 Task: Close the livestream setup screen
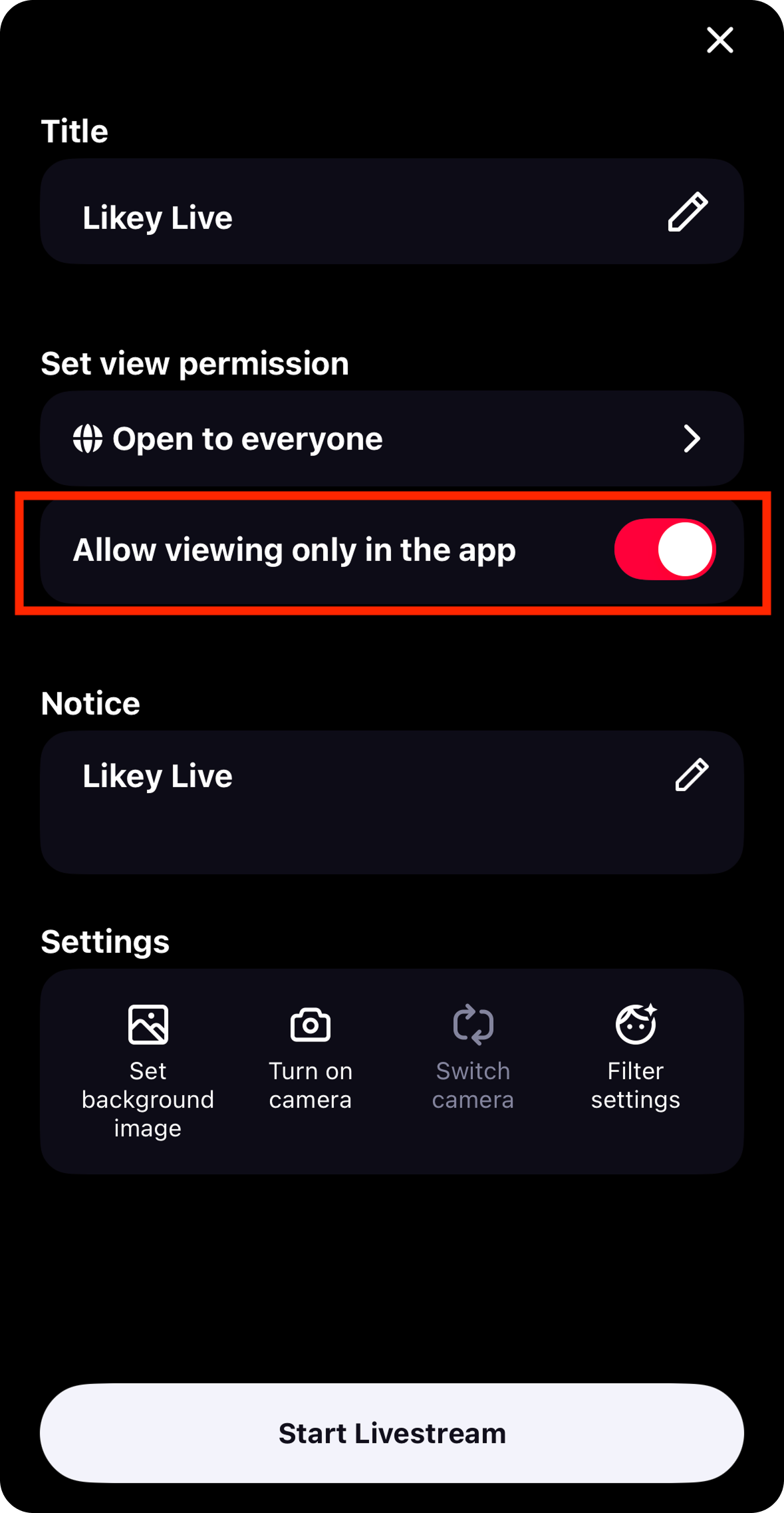719,40
